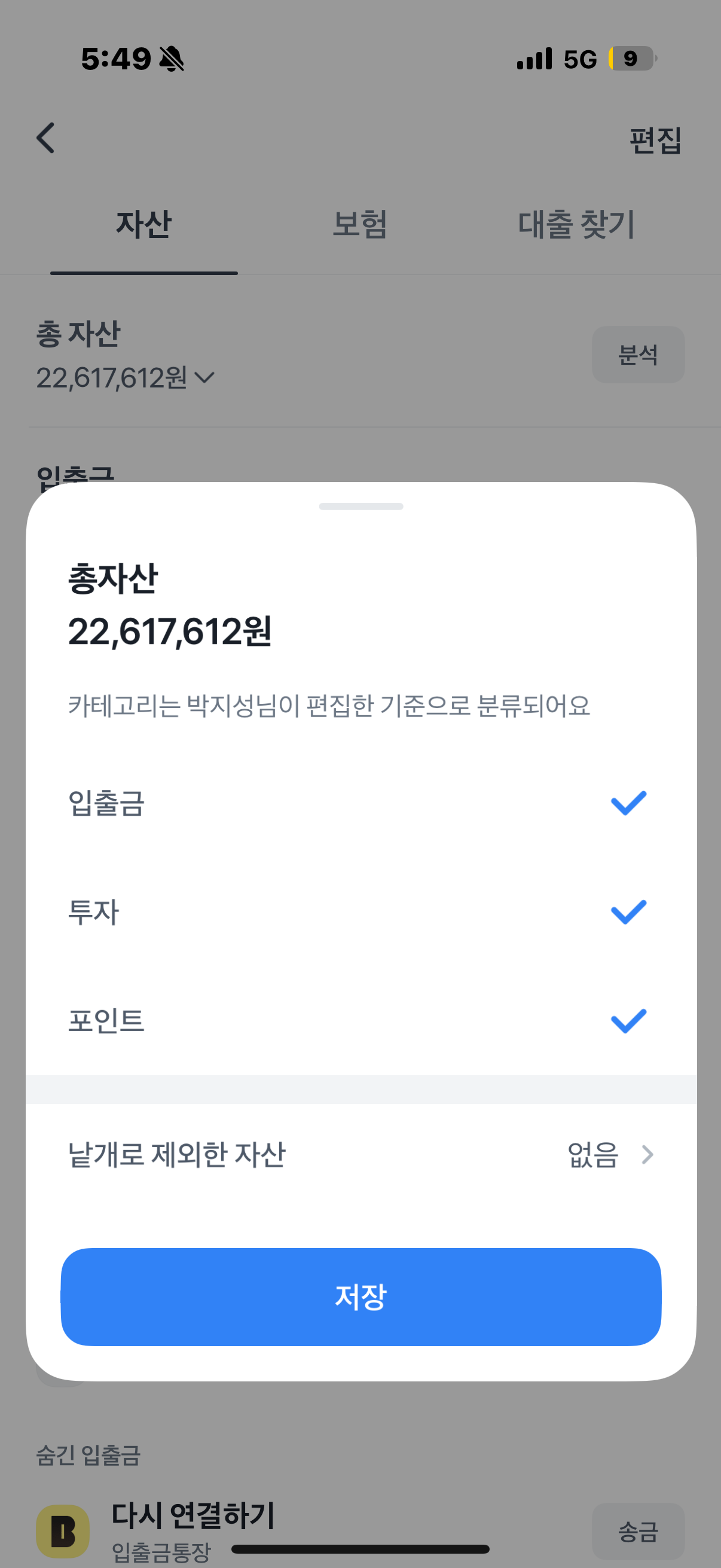Toggle the 포인트 category checkmark
Screen dimensions: 721x1568
627,1021
